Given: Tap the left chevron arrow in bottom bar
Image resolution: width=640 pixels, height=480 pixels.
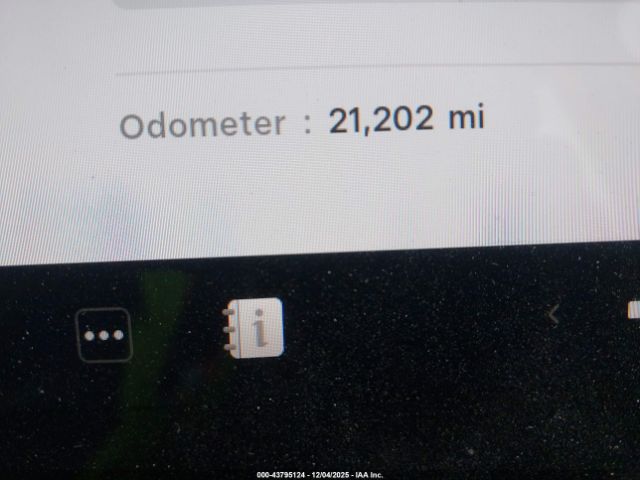Looking at the screenshot, I should (552, 314).
